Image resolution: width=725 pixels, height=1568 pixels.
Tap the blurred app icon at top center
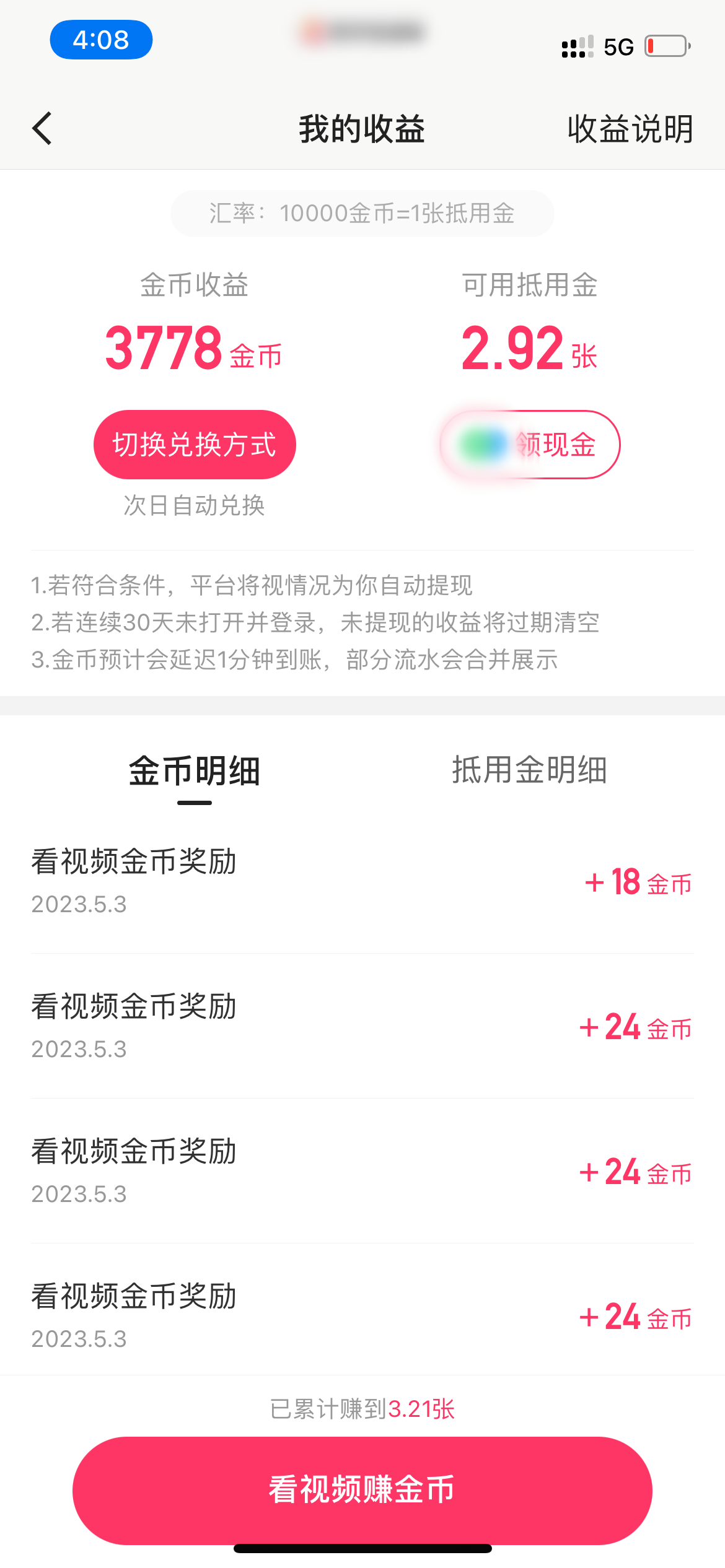tap(362, 32)
